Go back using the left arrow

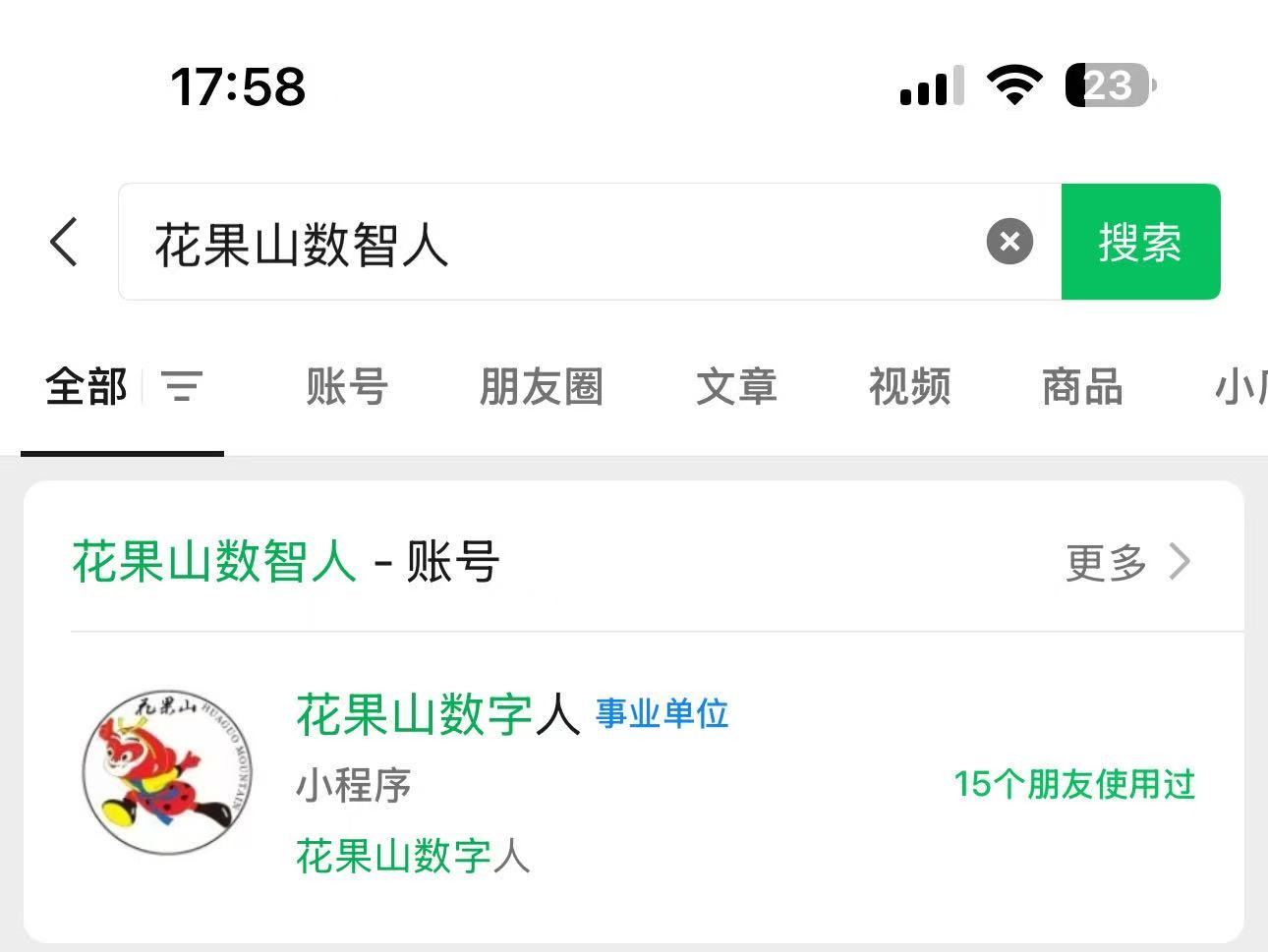coord(64,242)
